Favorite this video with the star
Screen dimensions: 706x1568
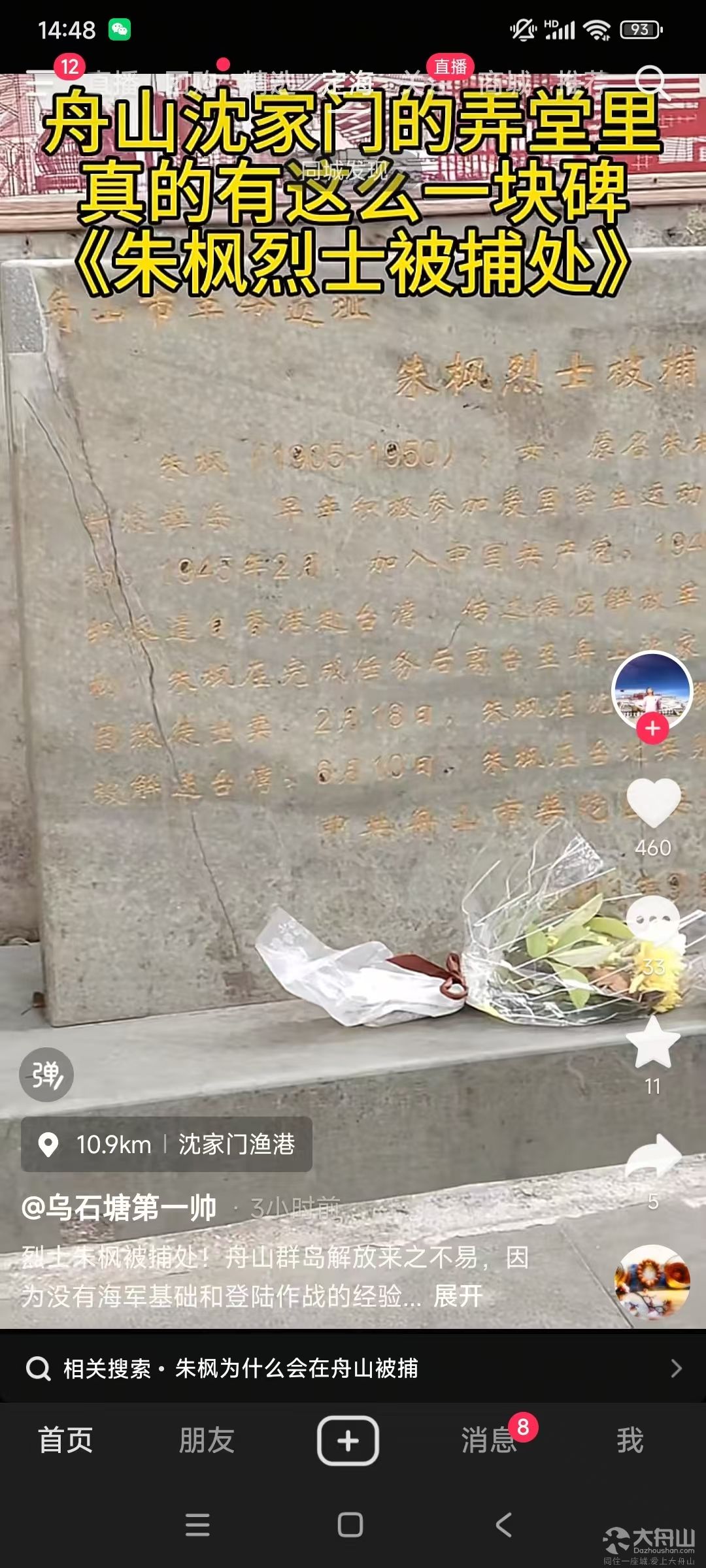coord(653,1041)
